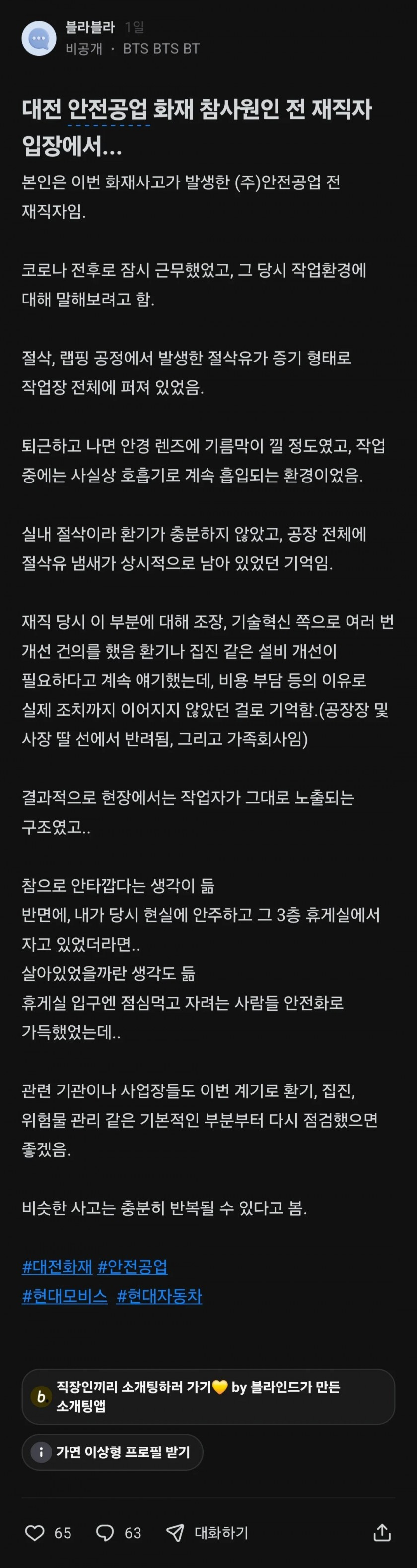Screen dimensions: 417x1568
Task: Open the #대전화재 hashtag
Action: click(57, 1266)
